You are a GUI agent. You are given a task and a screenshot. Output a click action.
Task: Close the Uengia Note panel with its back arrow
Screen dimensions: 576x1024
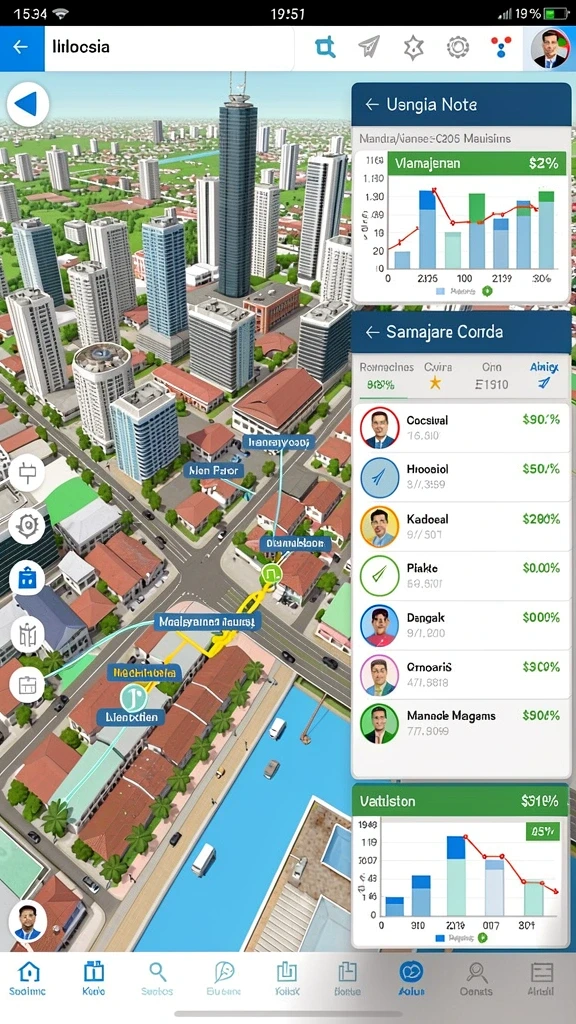pos(372,104)
